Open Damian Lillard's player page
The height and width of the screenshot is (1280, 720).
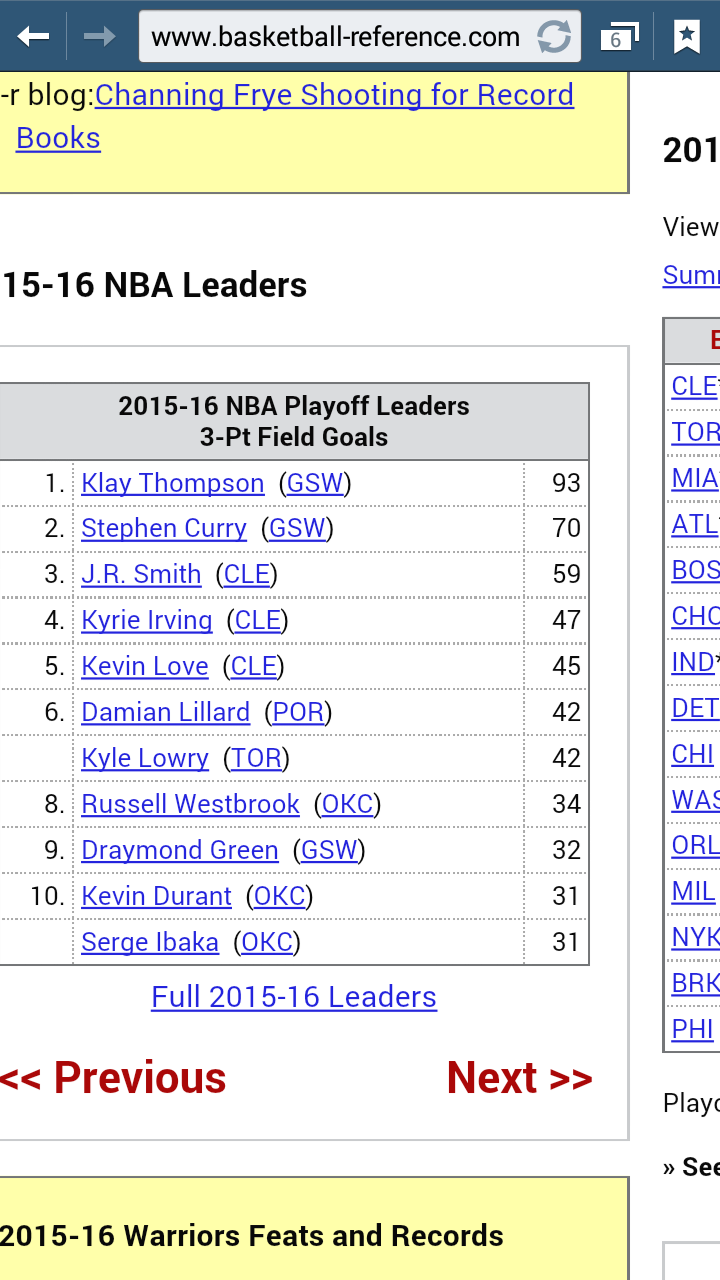pyautogui.click(x=166, y=712)
